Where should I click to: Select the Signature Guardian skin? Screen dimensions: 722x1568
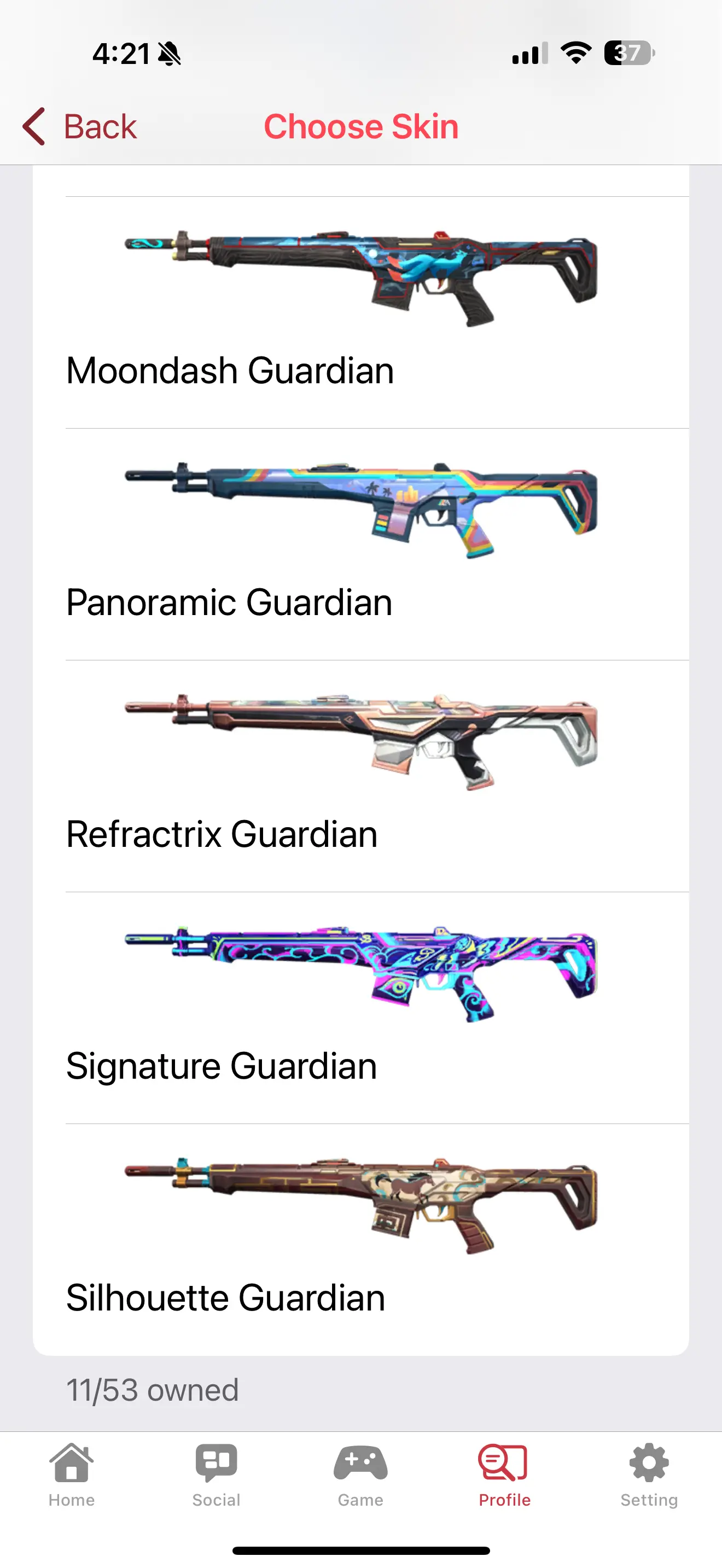tap(360, 1008)
